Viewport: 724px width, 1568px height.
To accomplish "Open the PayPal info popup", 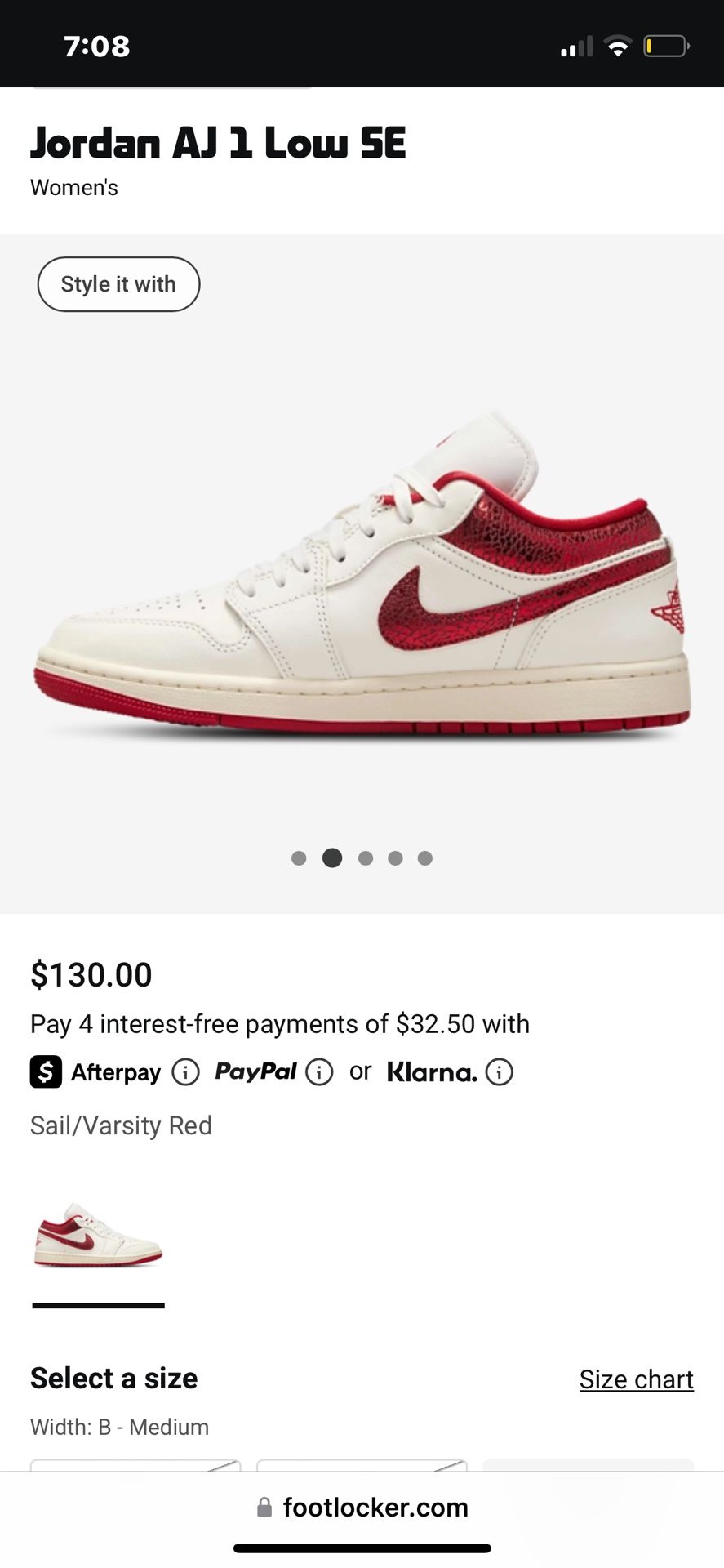I will click(x=318, y=1071).
